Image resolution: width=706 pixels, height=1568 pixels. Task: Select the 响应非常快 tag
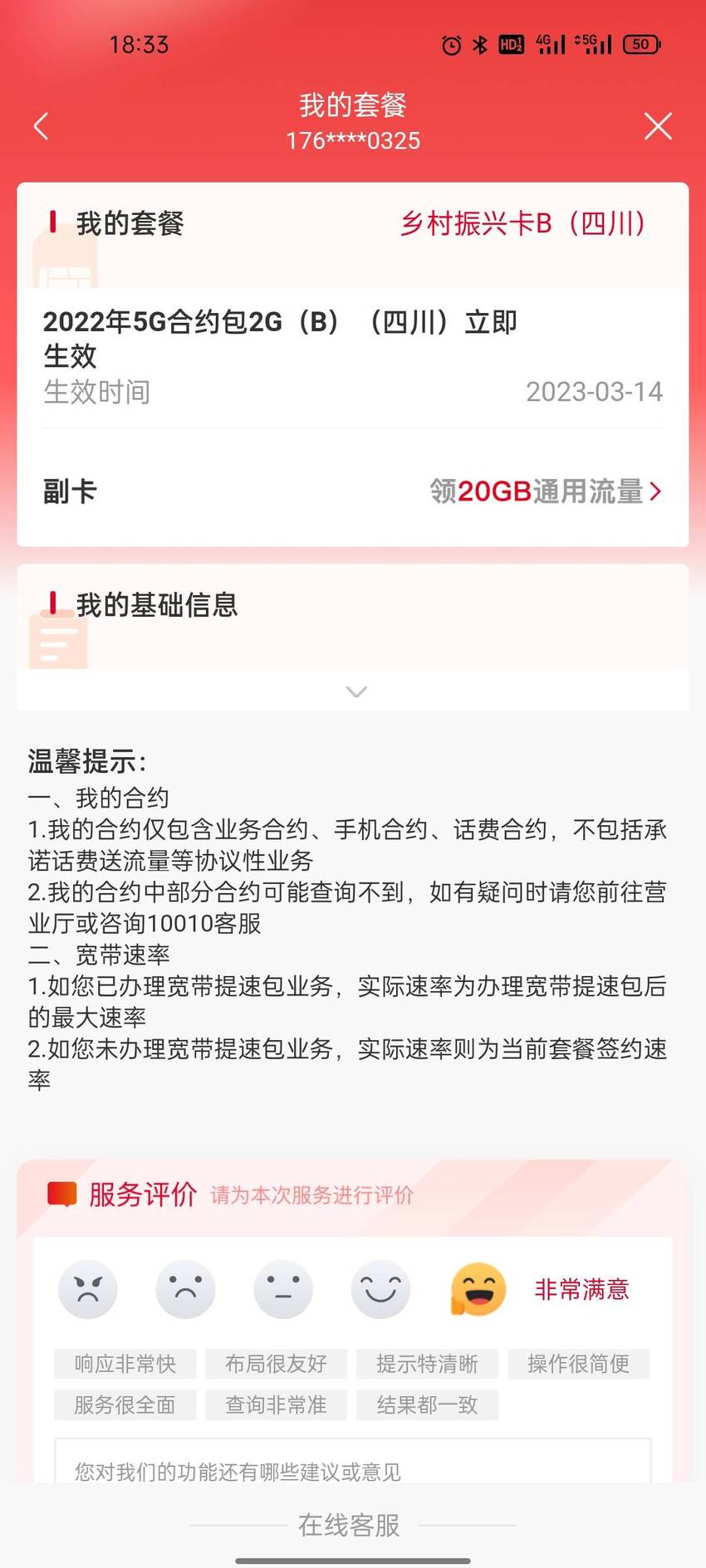125,1364
